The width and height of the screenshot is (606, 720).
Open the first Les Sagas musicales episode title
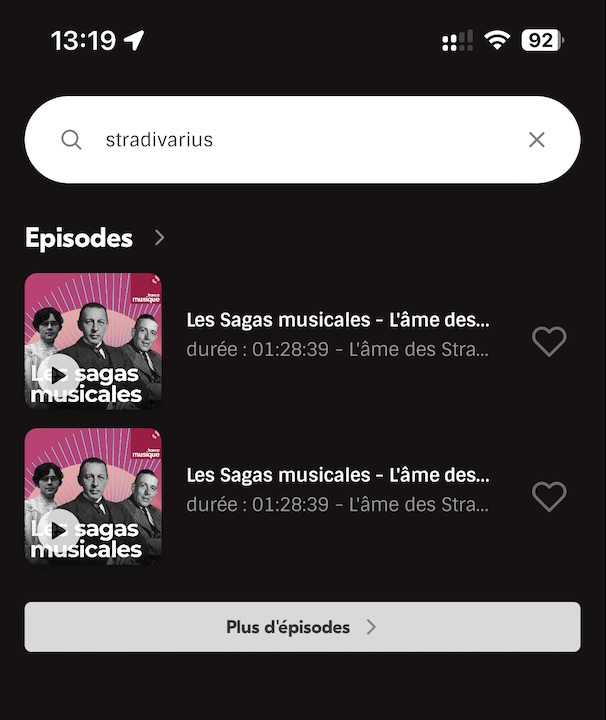[x=338, y=321]
